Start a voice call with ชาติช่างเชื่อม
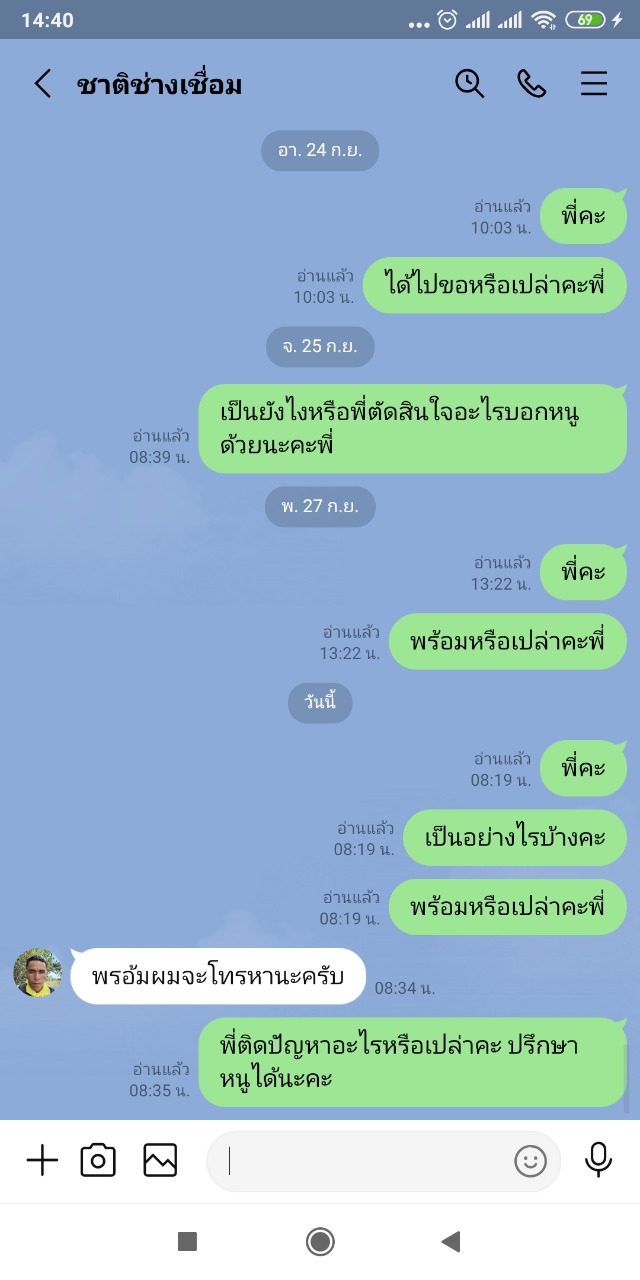The height and width of the screenshot is (1280, 640). [x=531, y=83]
